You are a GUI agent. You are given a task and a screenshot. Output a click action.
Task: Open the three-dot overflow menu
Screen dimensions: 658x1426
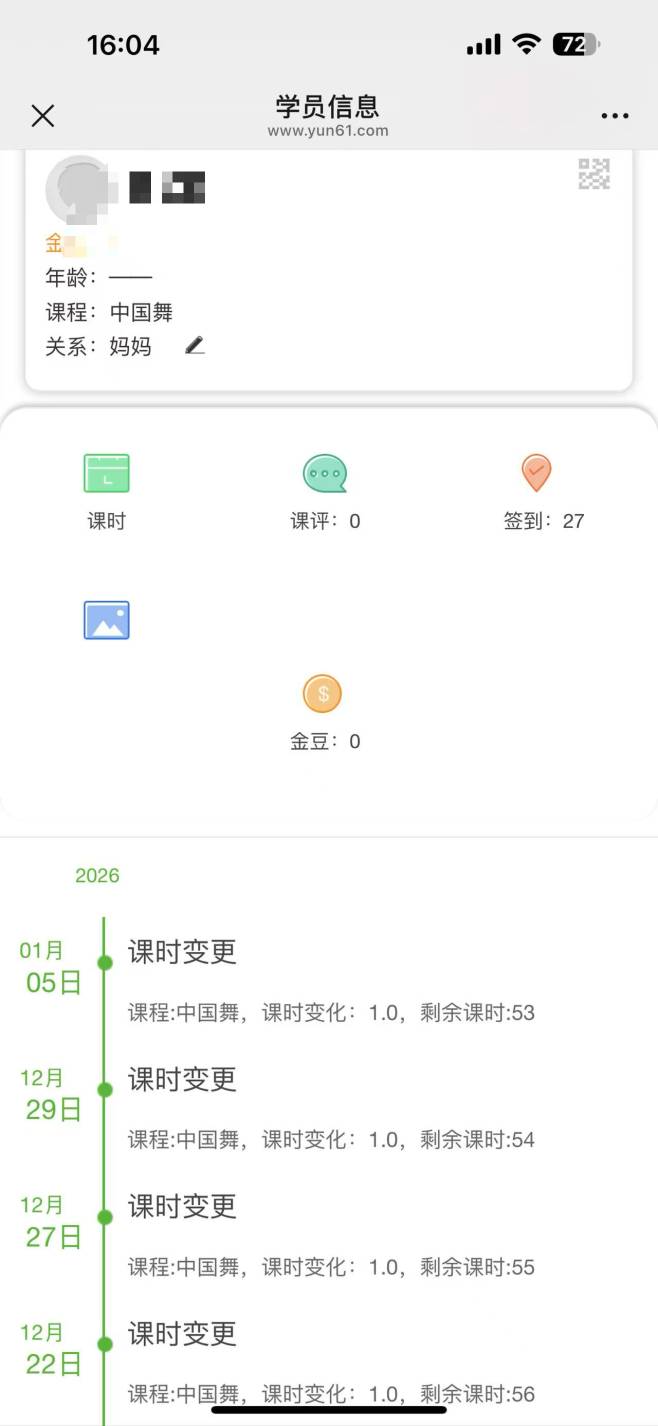615,116
